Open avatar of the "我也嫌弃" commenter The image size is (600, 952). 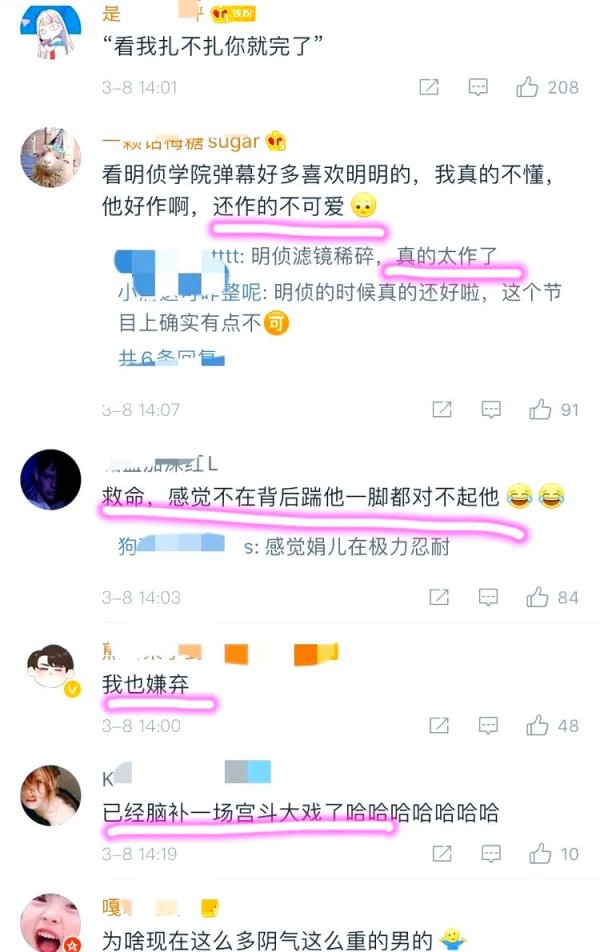[x=51, y=667]
